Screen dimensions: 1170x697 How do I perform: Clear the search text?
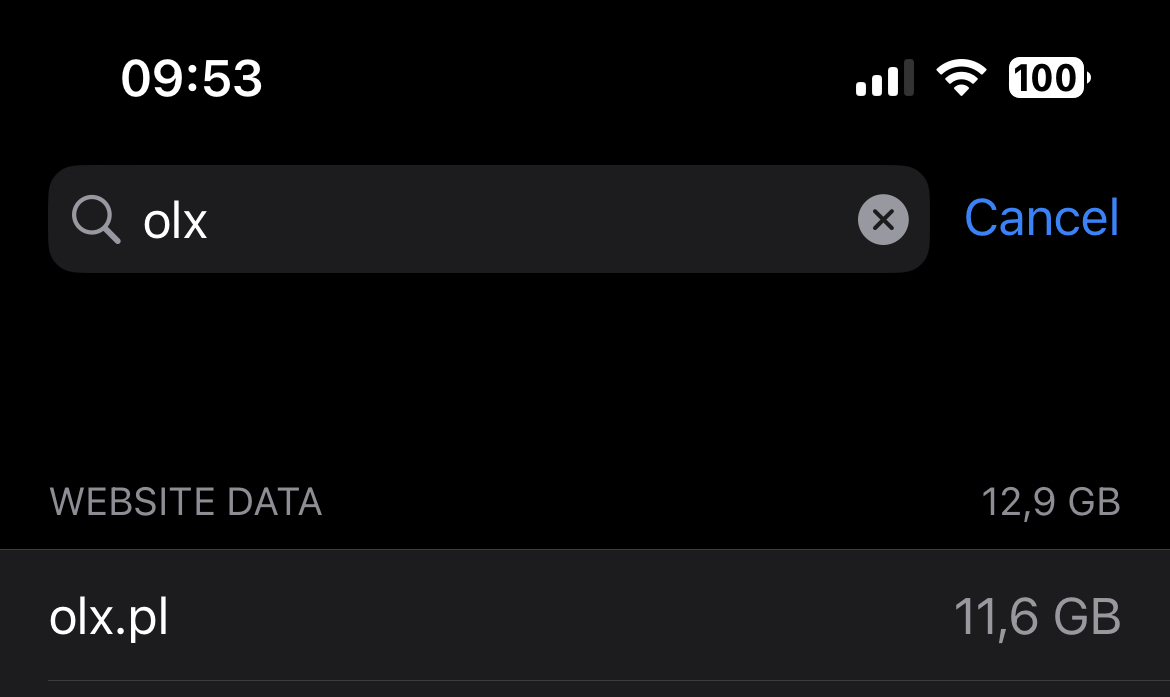point(883,219)
